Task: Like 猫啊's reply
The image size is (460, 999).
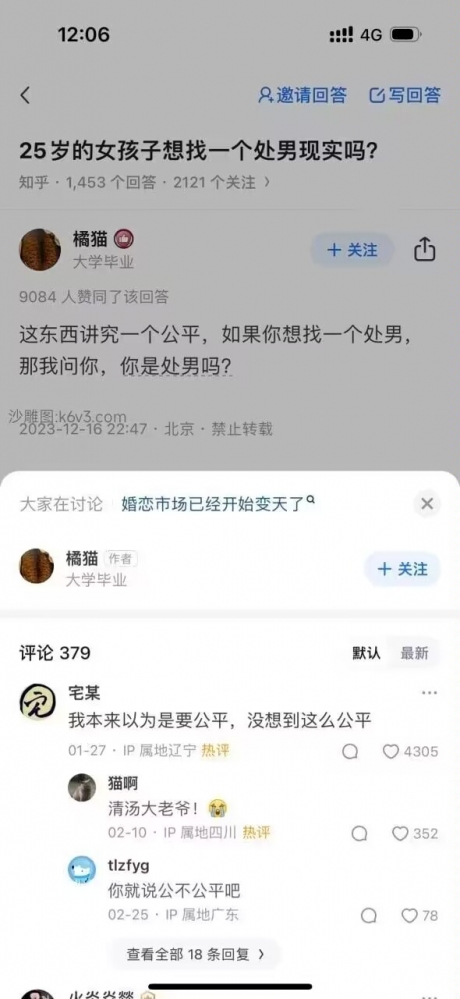Action: pos(415,833)
